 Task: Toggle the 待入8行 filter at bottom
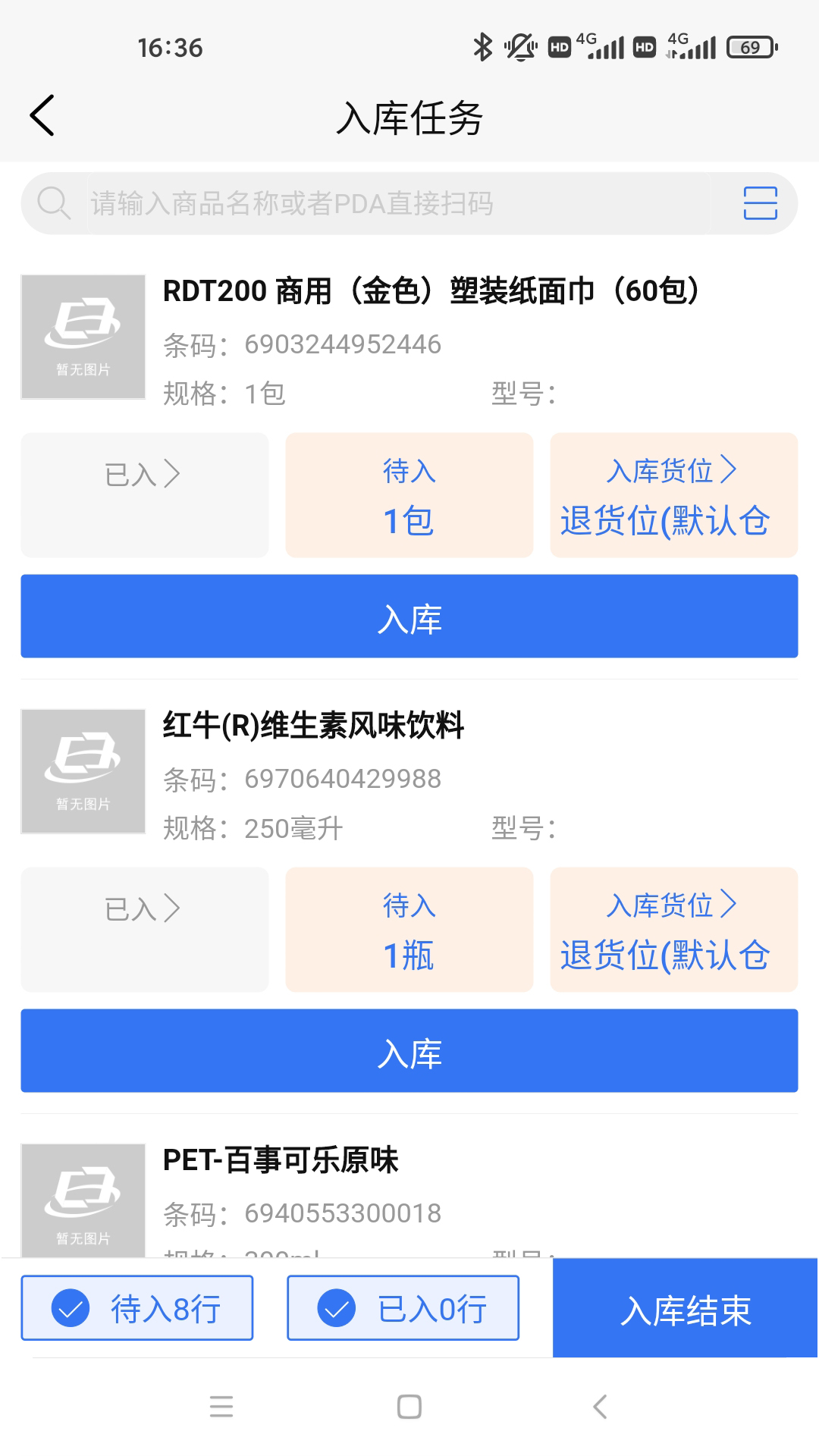[x=136, y=1307]
